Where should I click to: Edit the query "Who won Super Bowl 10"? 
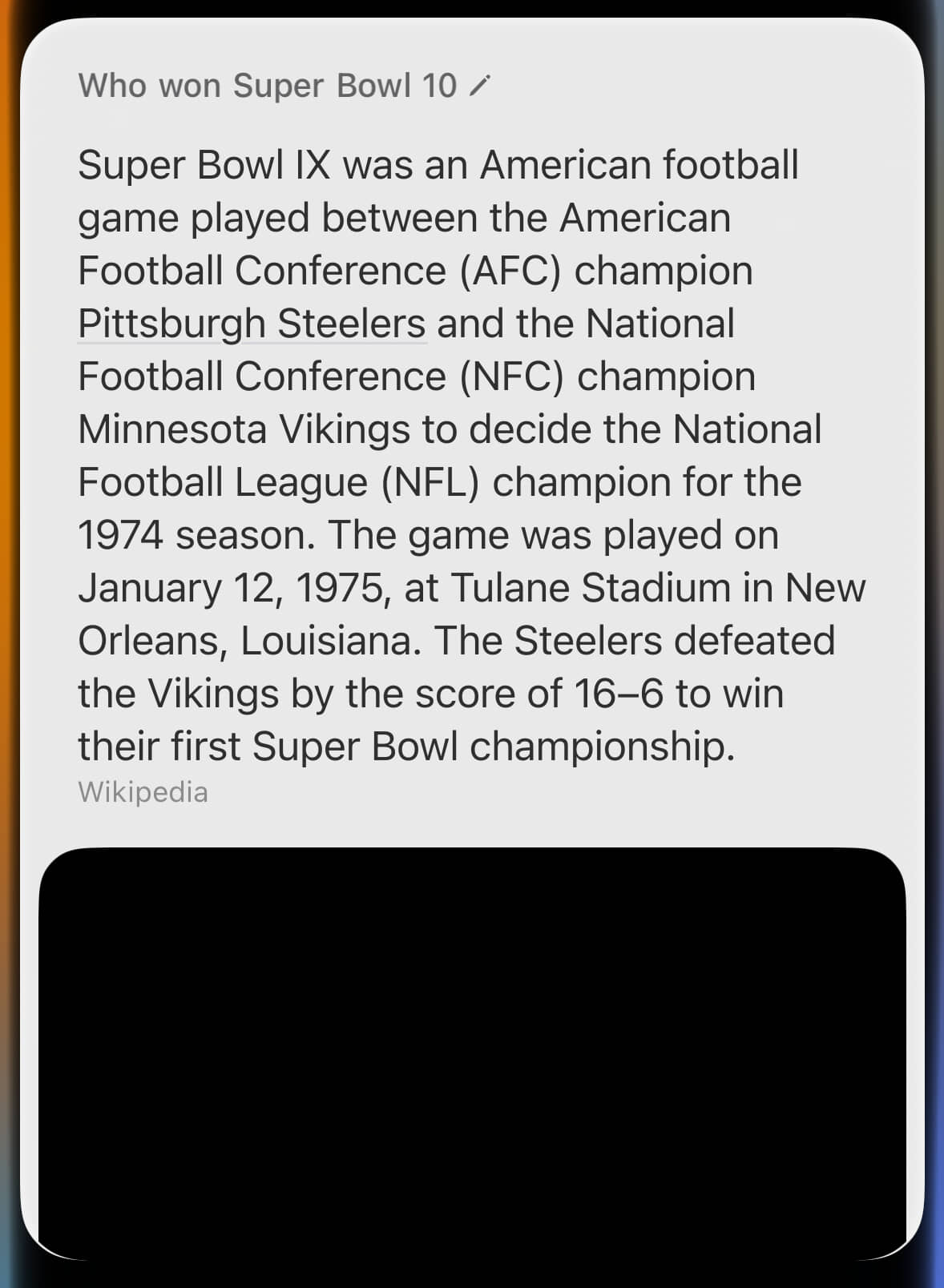click(x=479, y=85)
